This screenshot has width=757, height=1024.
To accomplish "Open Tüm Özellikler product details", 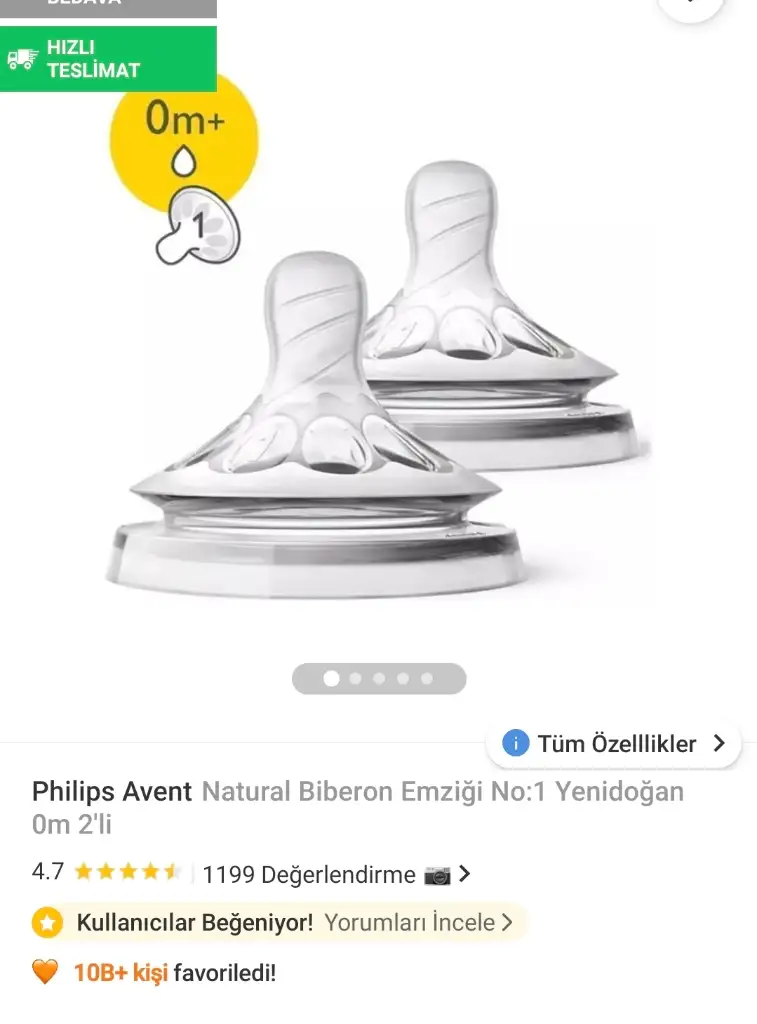I will coord(614,743).
